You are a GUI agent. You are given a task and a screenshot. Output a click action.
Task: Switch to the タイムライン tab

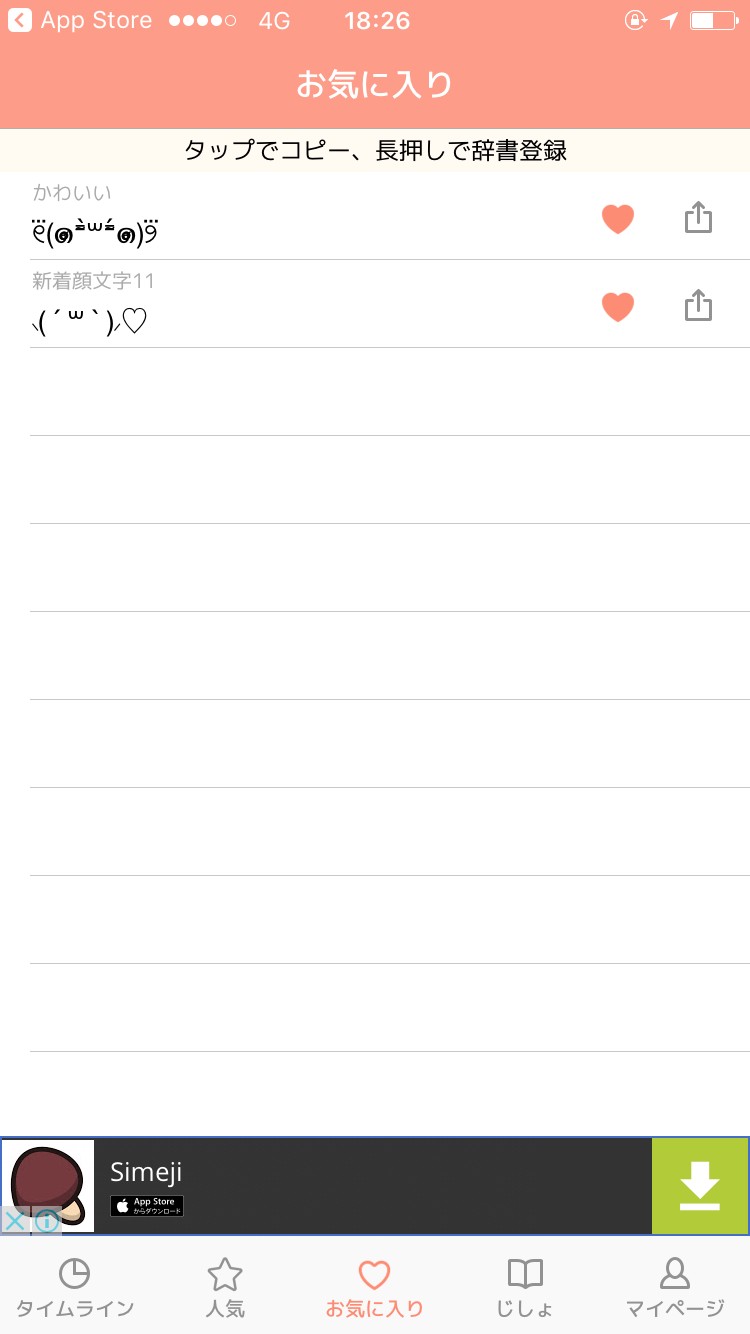point(75,1288)
